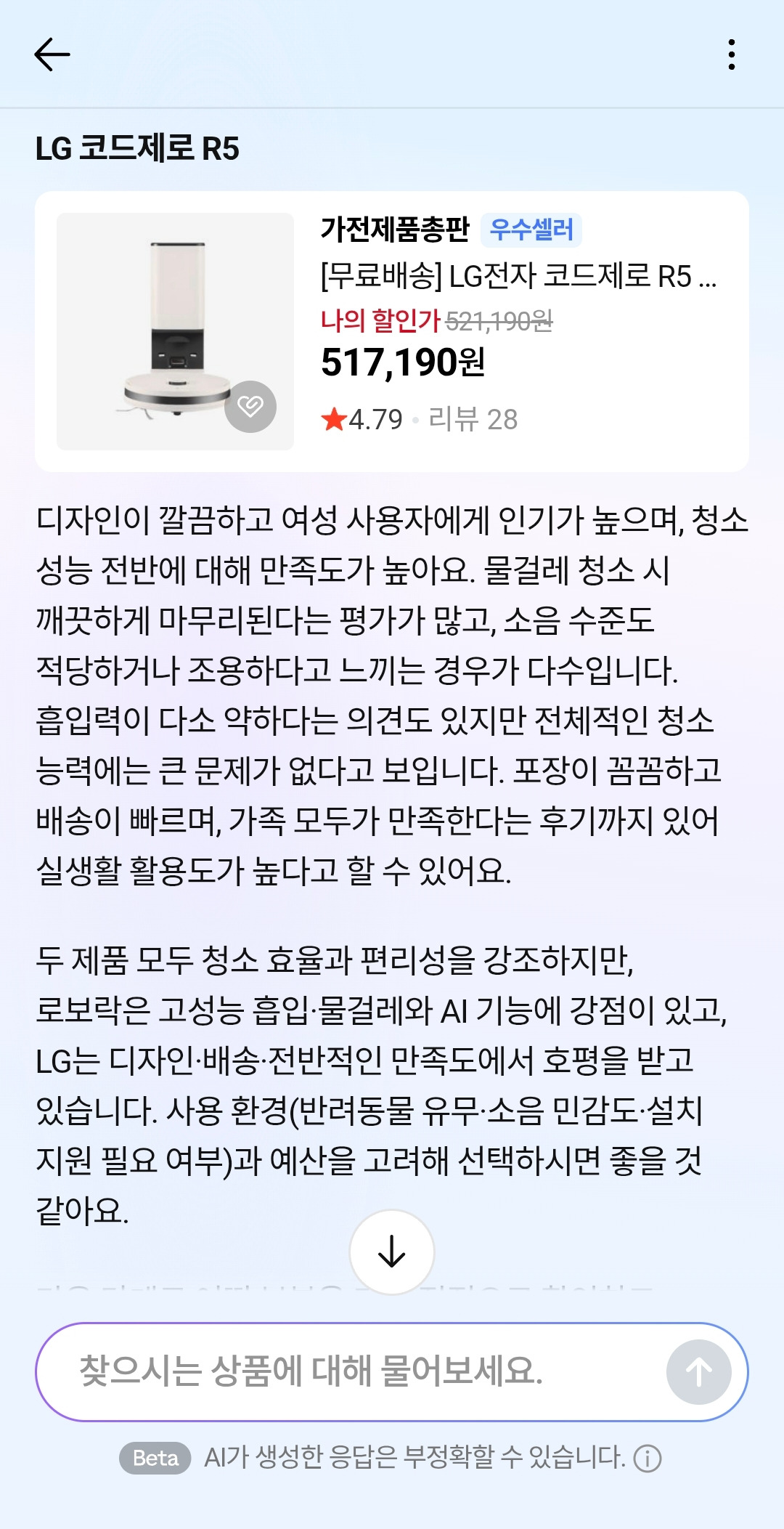Open the LG 코드제로 R5 product card
784x1529 pixels.
[x=392, y=331]
